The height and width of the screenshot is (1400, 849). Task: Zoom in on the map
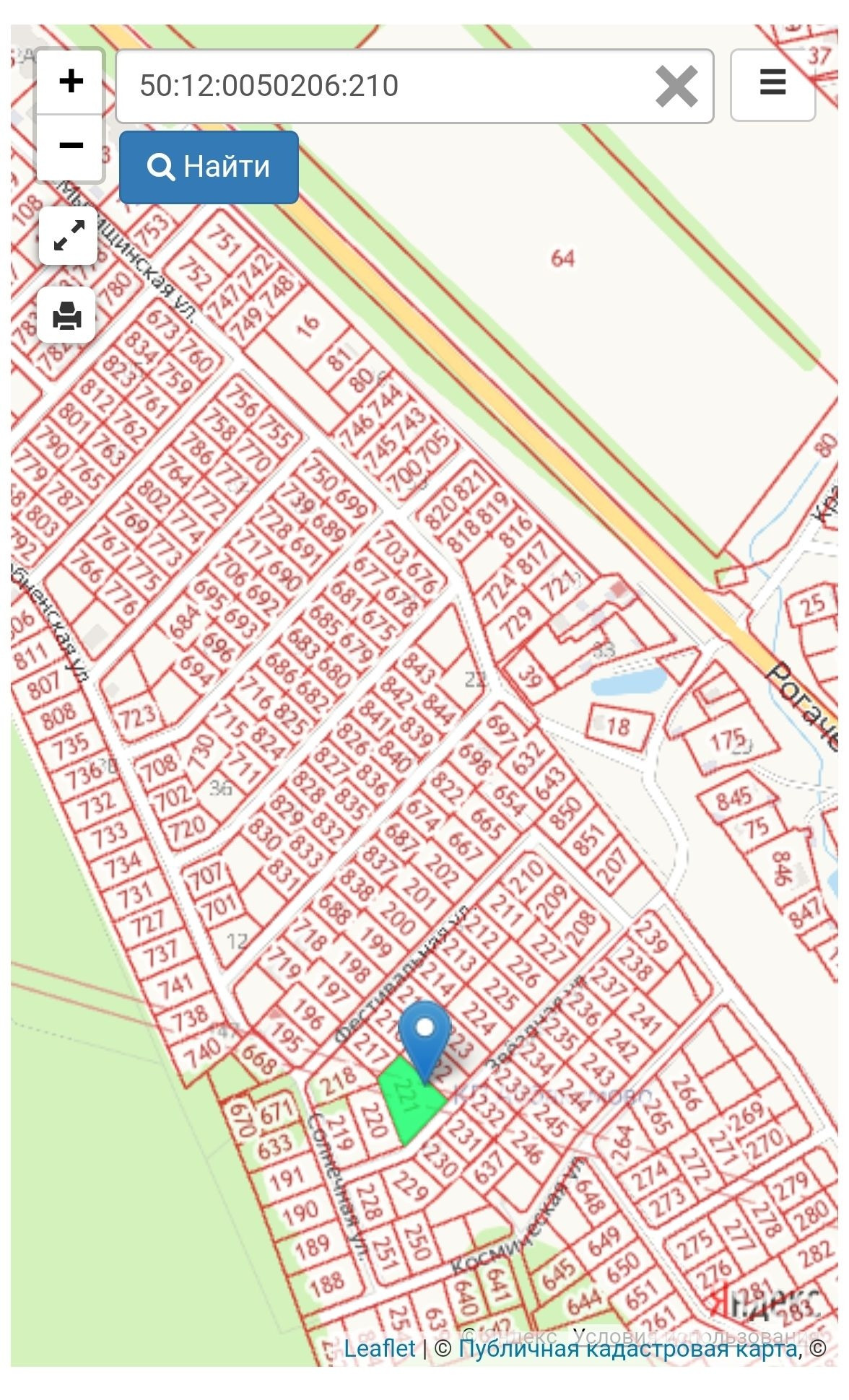(71, 82)
